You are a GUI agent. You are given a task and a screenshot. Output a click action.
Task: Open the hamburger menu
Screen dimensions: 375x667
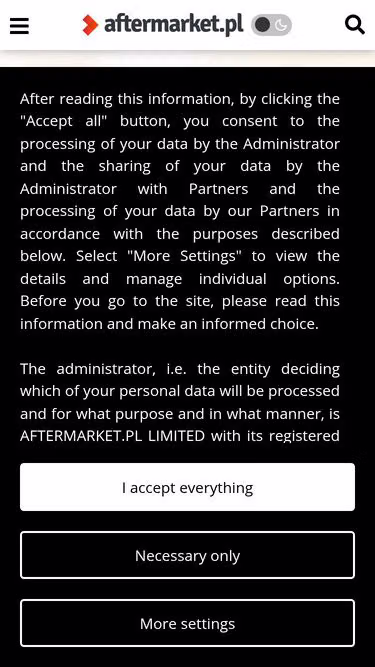pyautogui.click(x=19, y=26)
